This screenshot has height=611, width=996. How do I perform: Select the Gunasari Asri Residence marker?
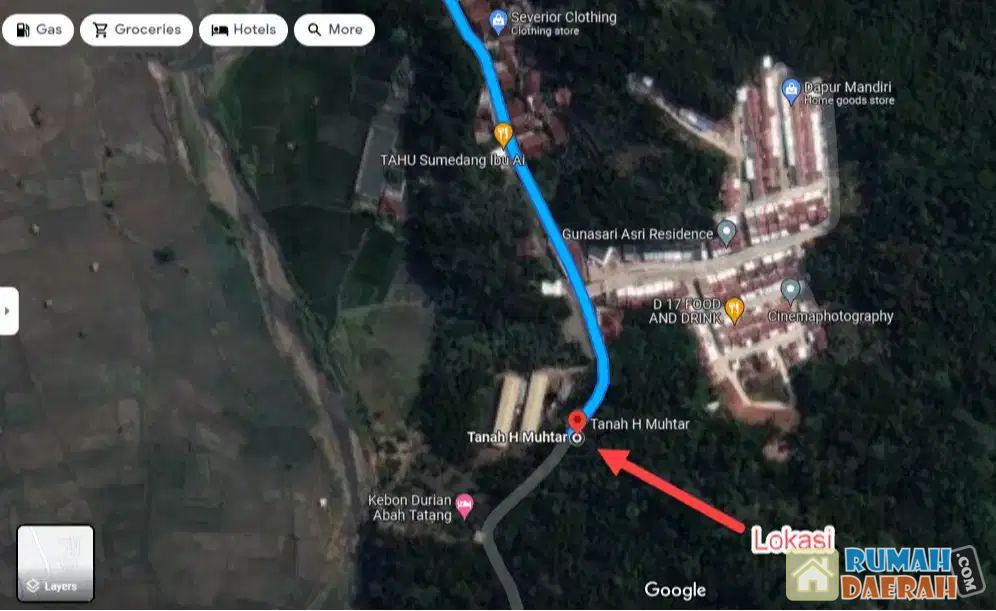click(x=727, y=233)
